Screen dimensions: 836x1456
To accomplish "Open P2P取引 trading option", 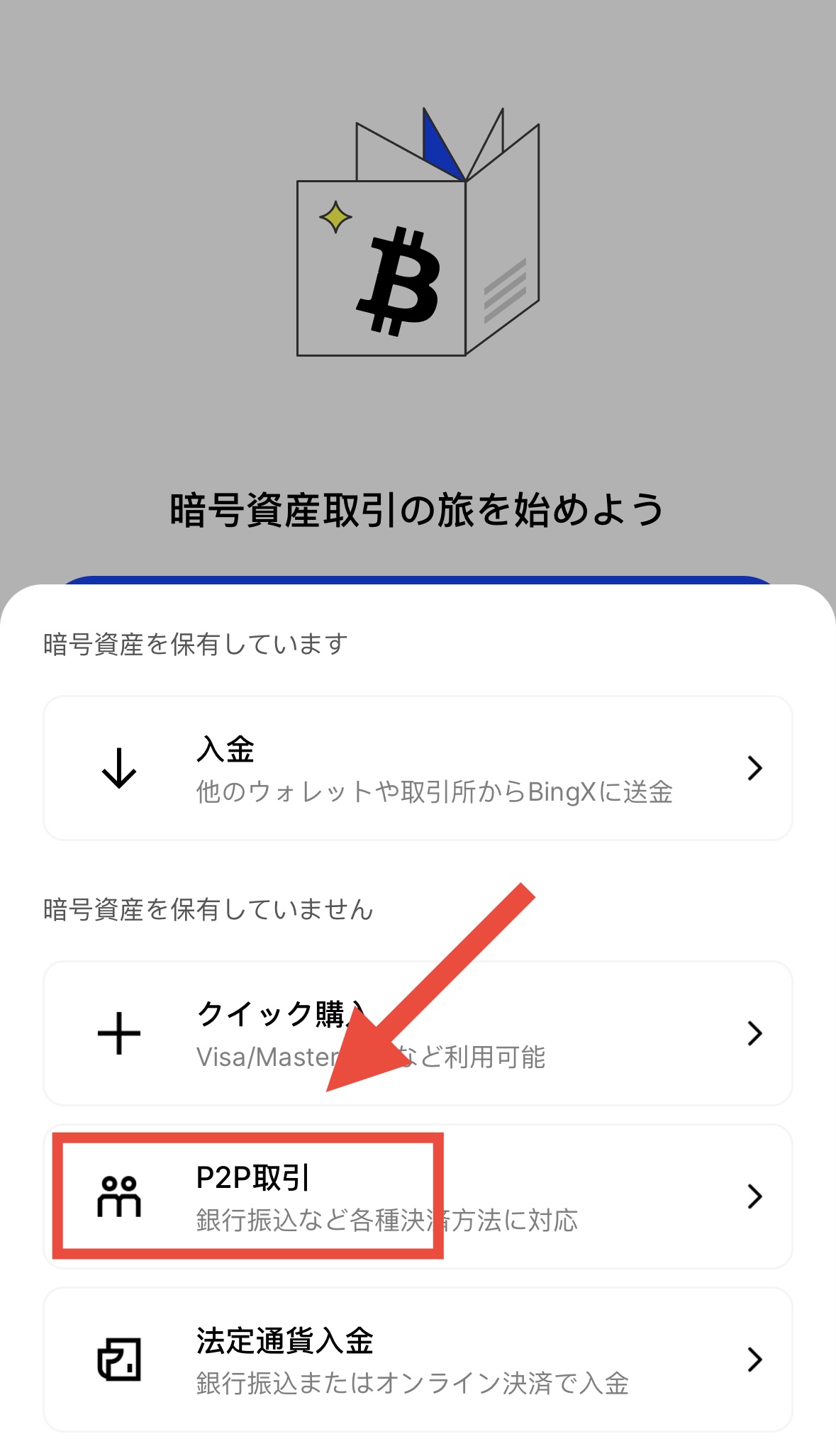I will click(418, 1196).
